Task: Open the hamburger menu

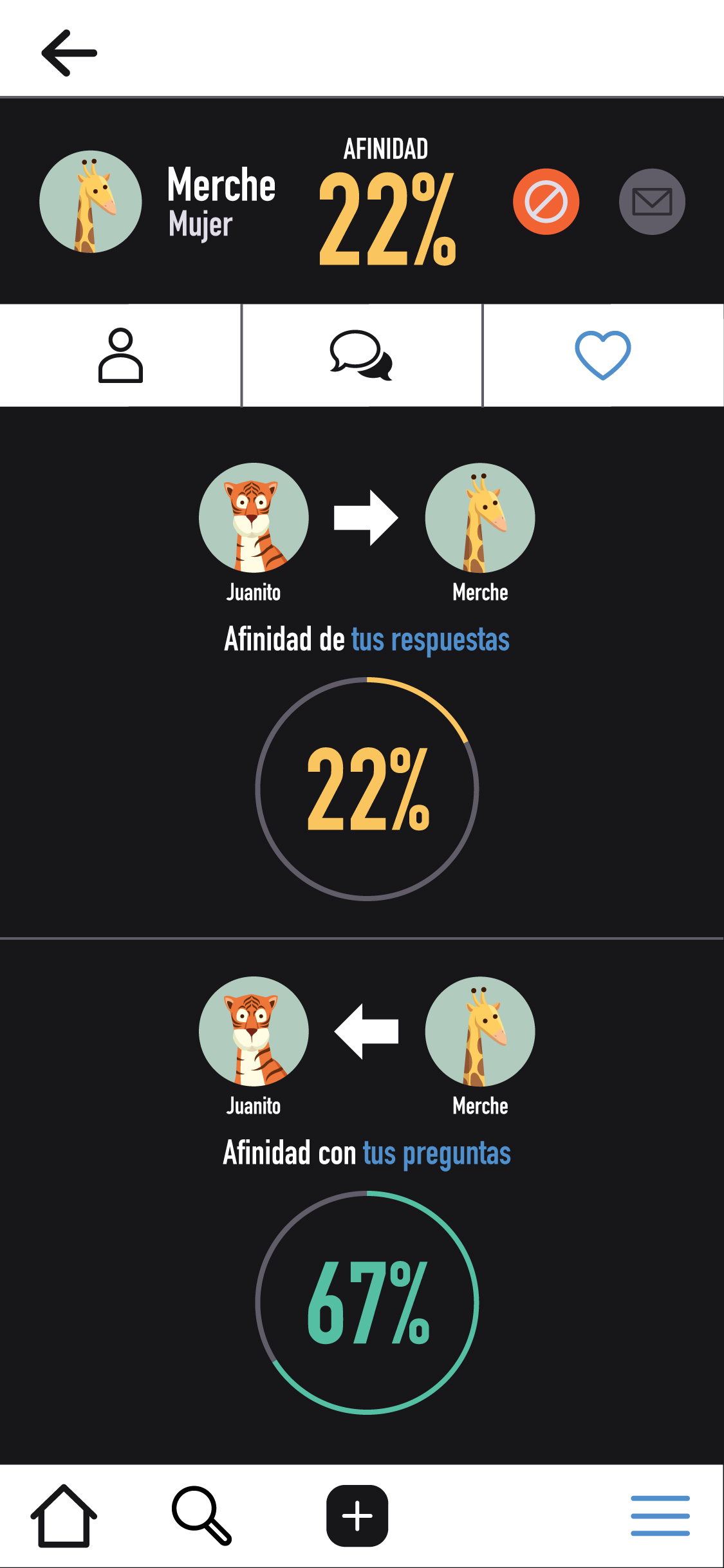Action: [x=660, y=1515]
